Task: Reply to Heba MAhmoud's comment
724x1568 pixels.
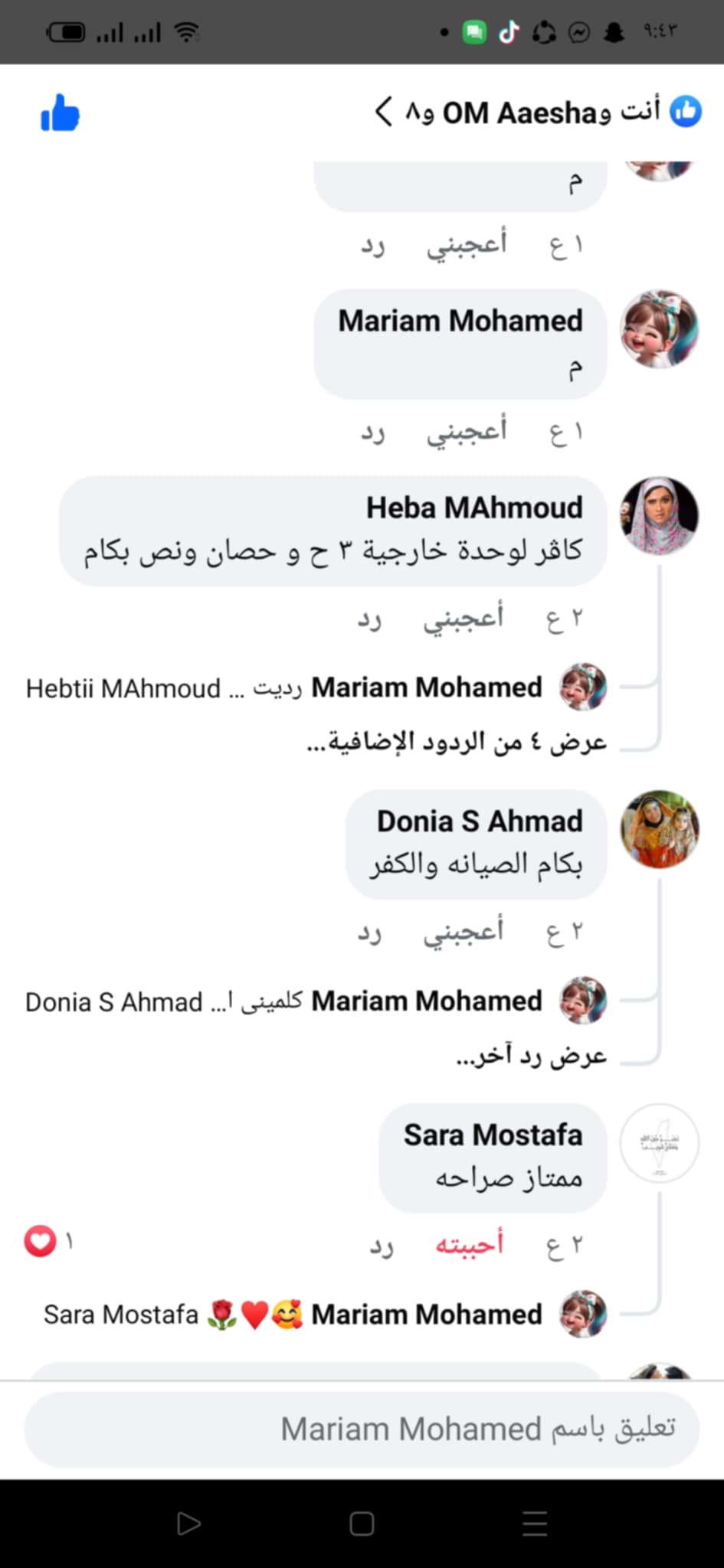Action: [x=370, y=619]
